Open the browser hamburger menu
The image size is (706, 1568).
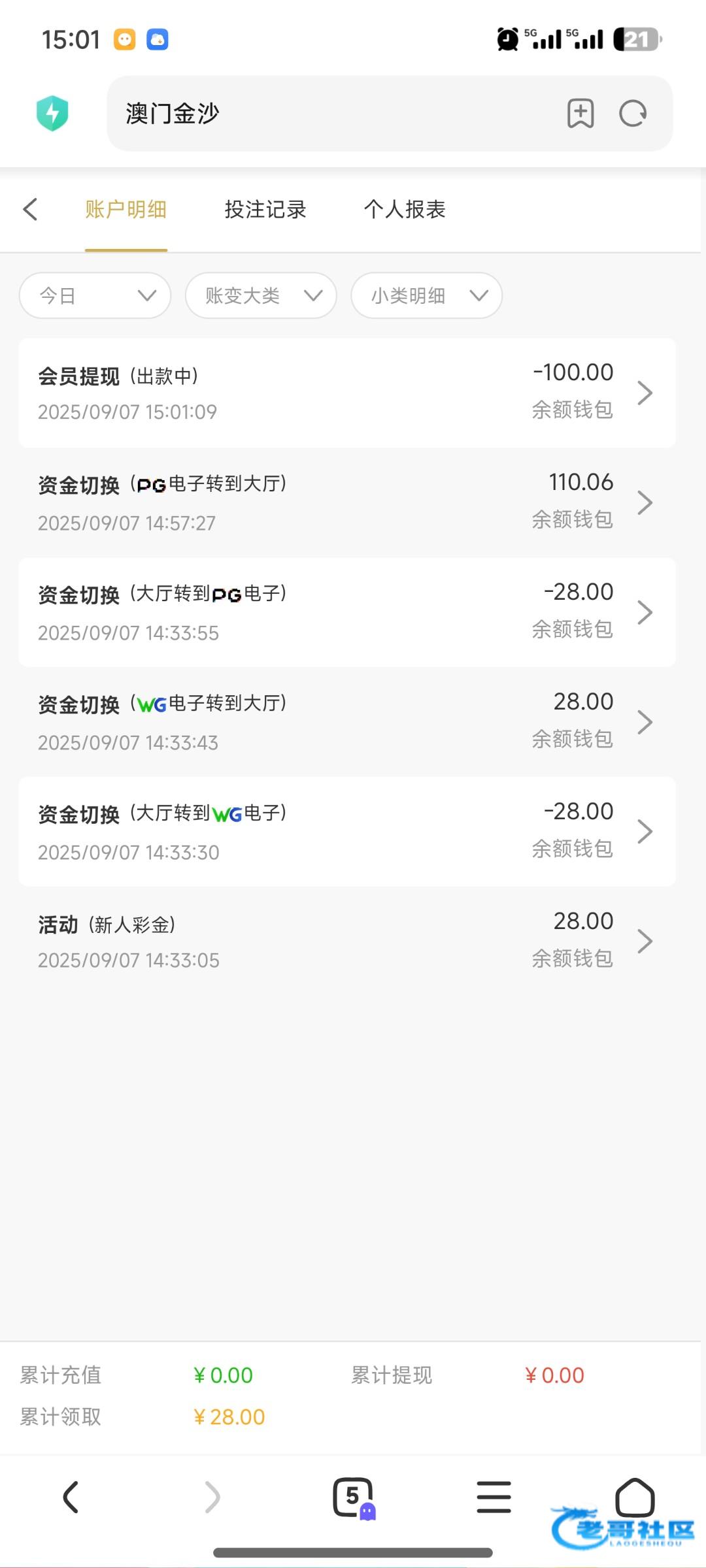pyautogui.click(x=494, y=1497)
